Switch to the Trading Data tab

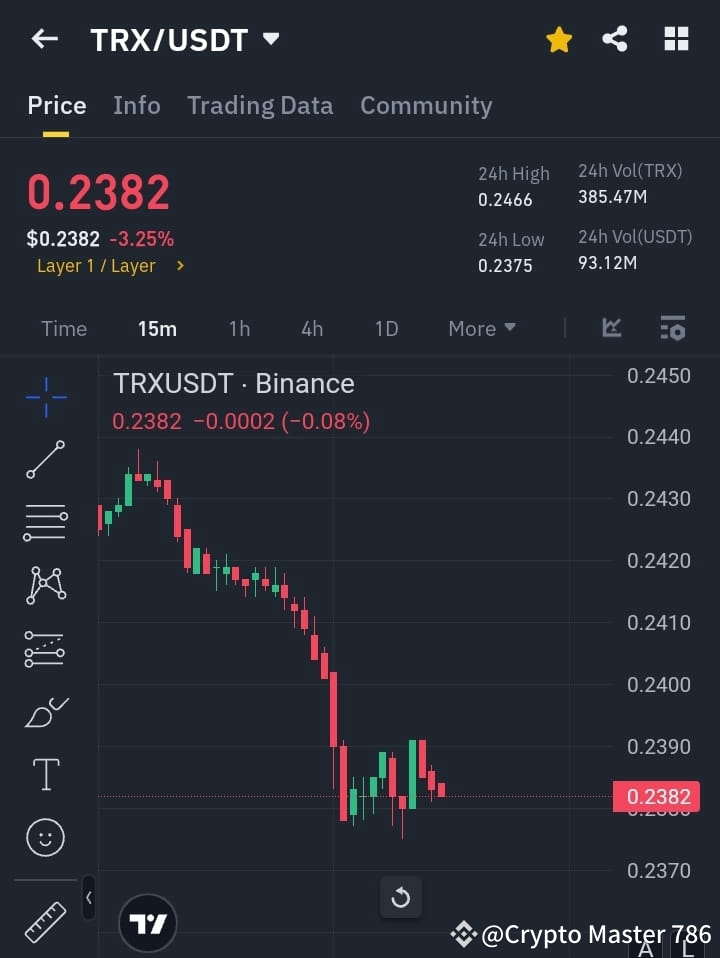(260, 105)
